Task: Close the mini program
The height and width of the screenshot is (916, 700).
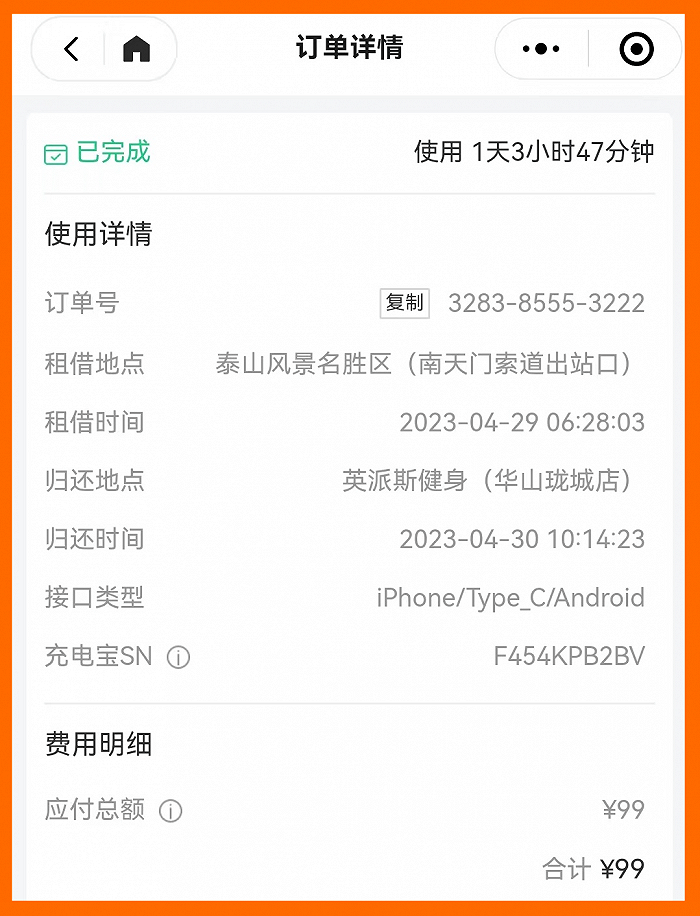Action: pos(636,49)
